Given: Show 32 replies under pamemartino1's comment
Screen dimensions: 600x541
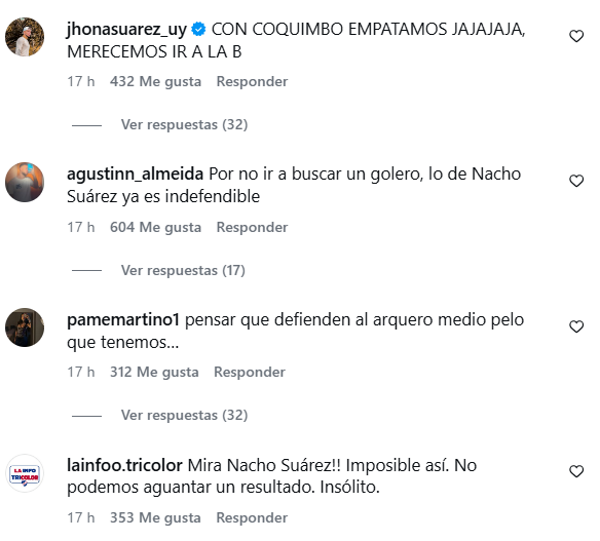Looking at the screenshot, I should 184,415.
